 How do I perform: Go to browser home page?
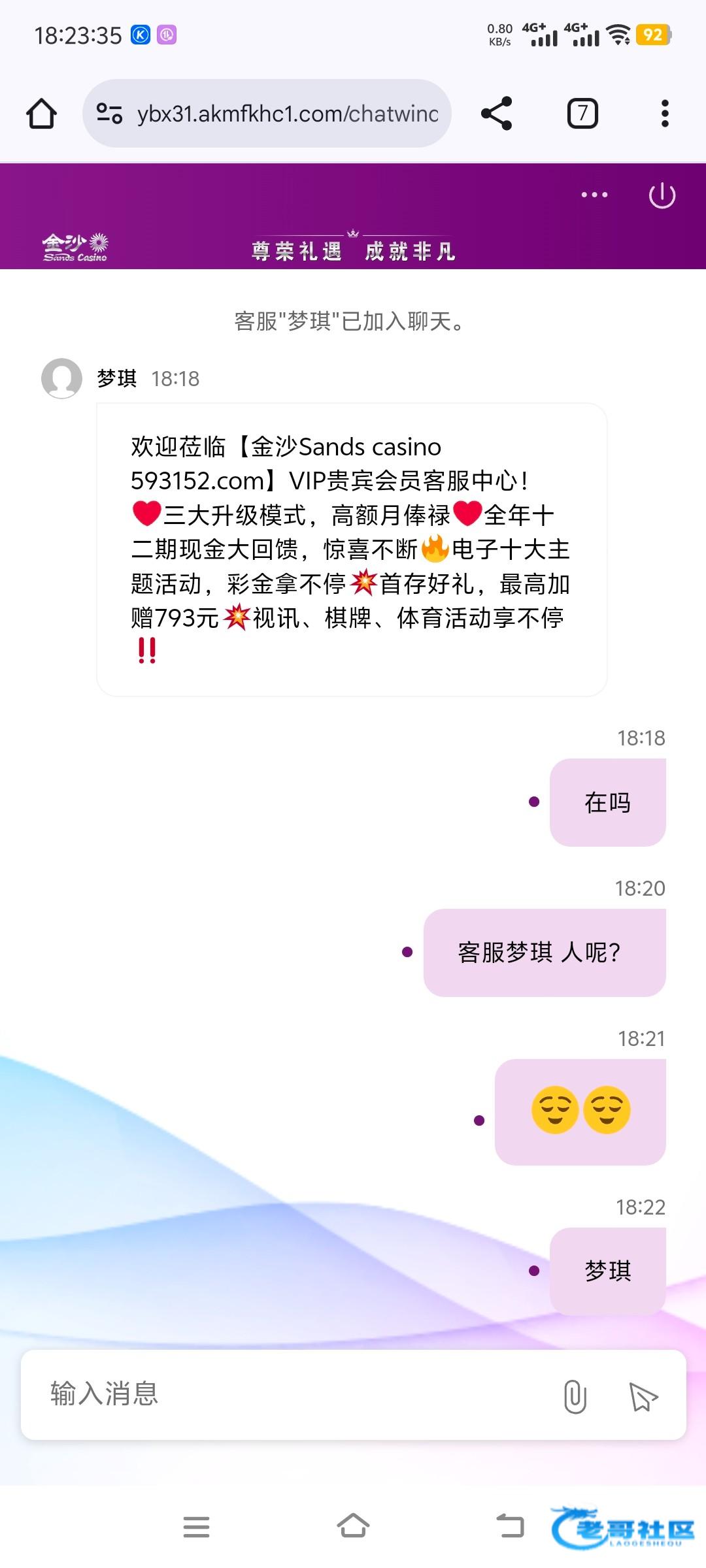click(x=41, y=114)
